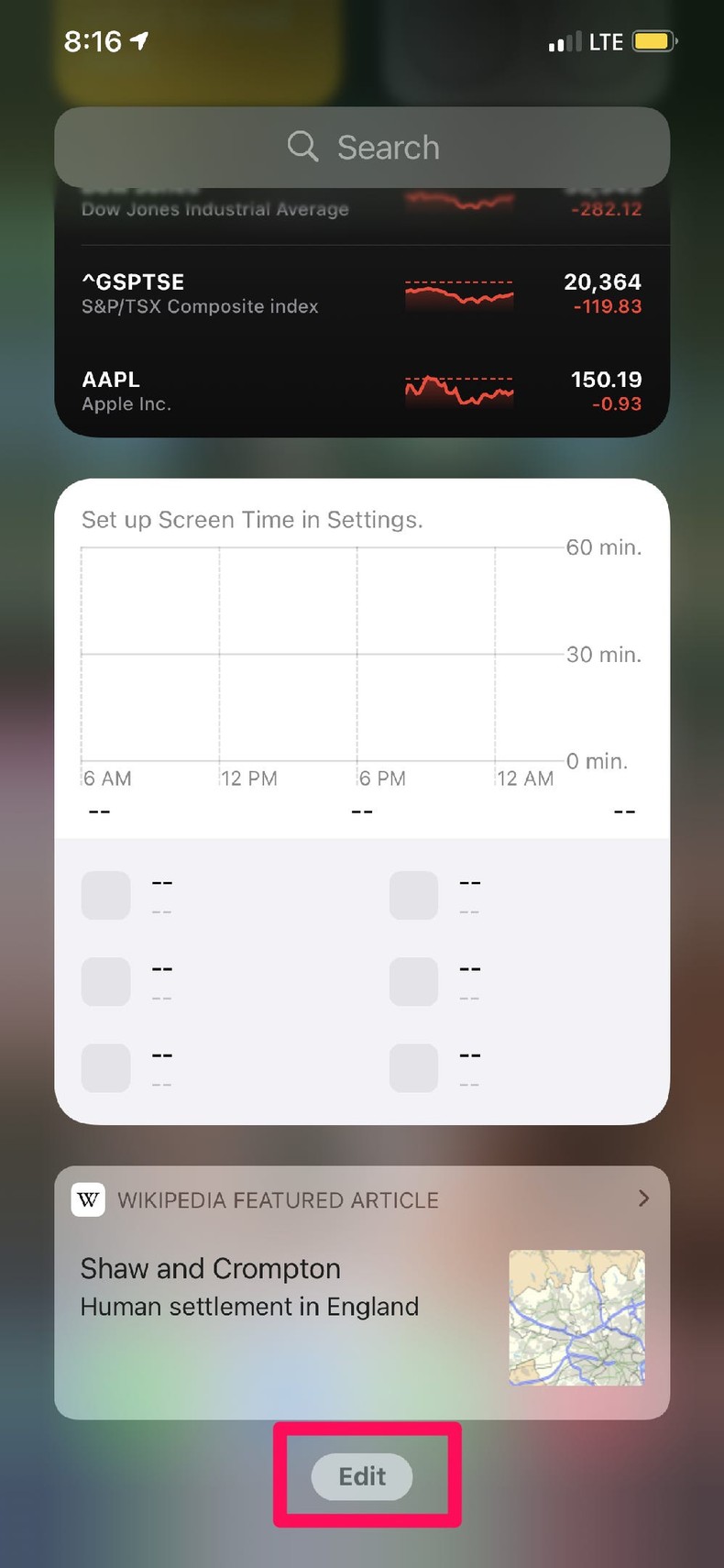Open the Wikipedia app icon in the widget

coord(88,1198)
